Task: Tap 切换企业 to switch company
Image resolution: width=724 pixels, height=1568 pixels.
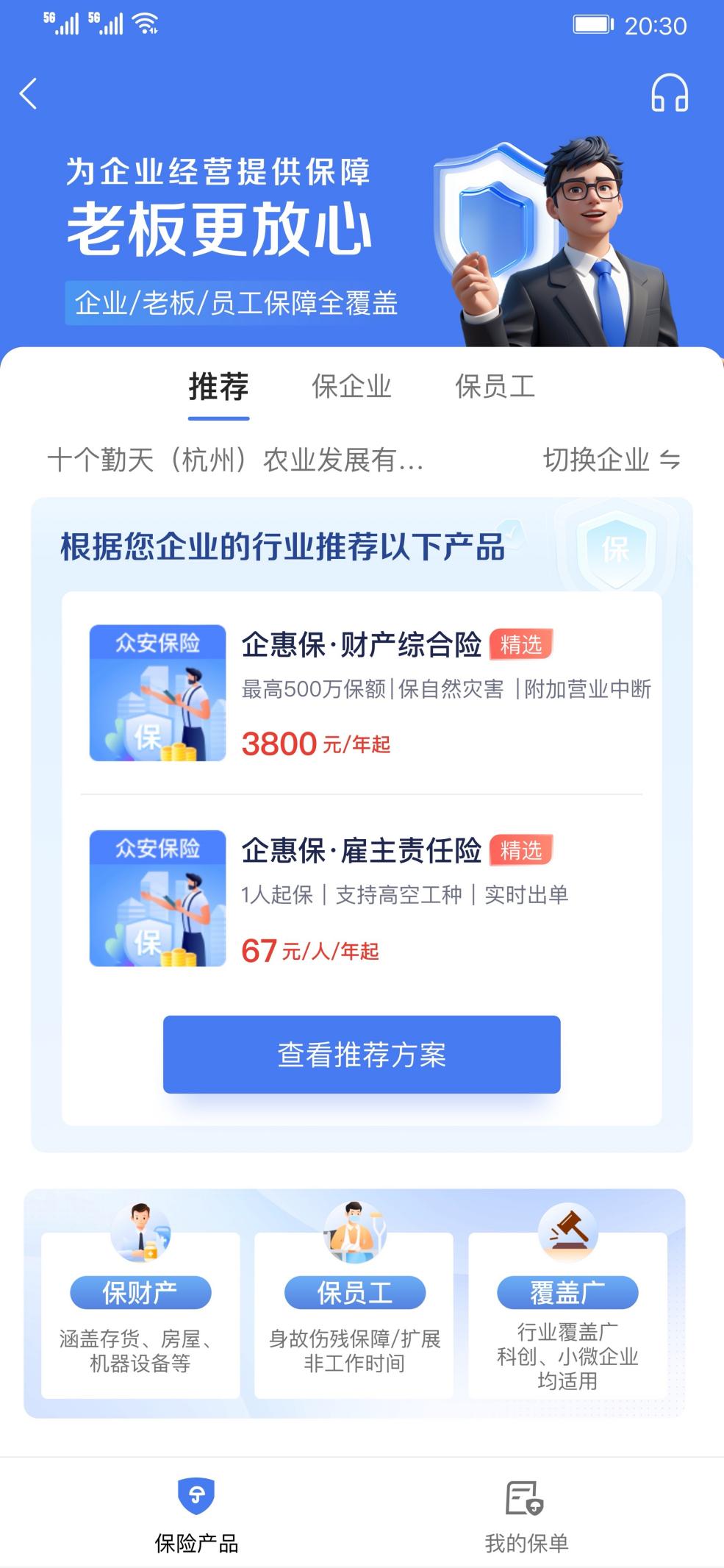Action: point(611,460)
